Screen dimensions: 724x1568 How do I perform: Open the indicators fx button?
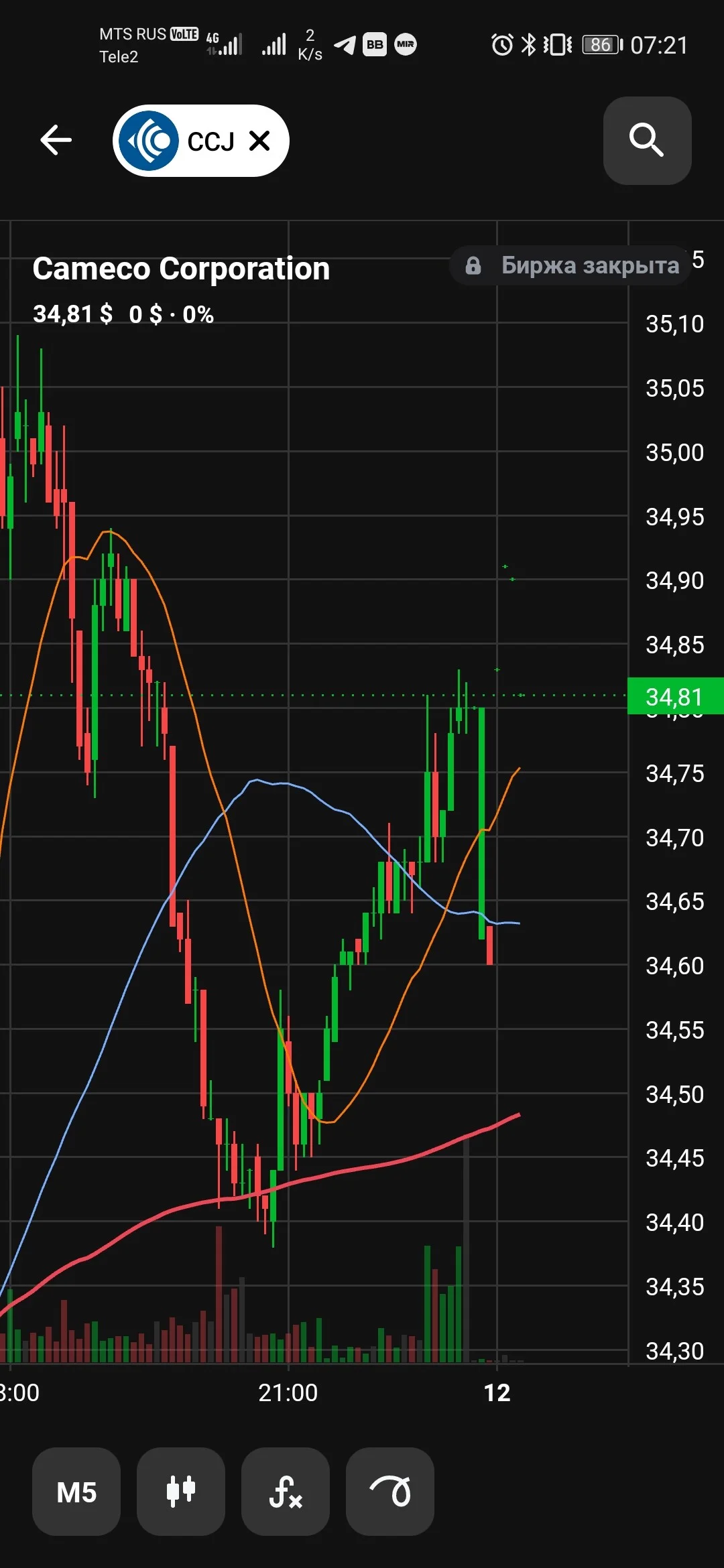point(286,1492)
